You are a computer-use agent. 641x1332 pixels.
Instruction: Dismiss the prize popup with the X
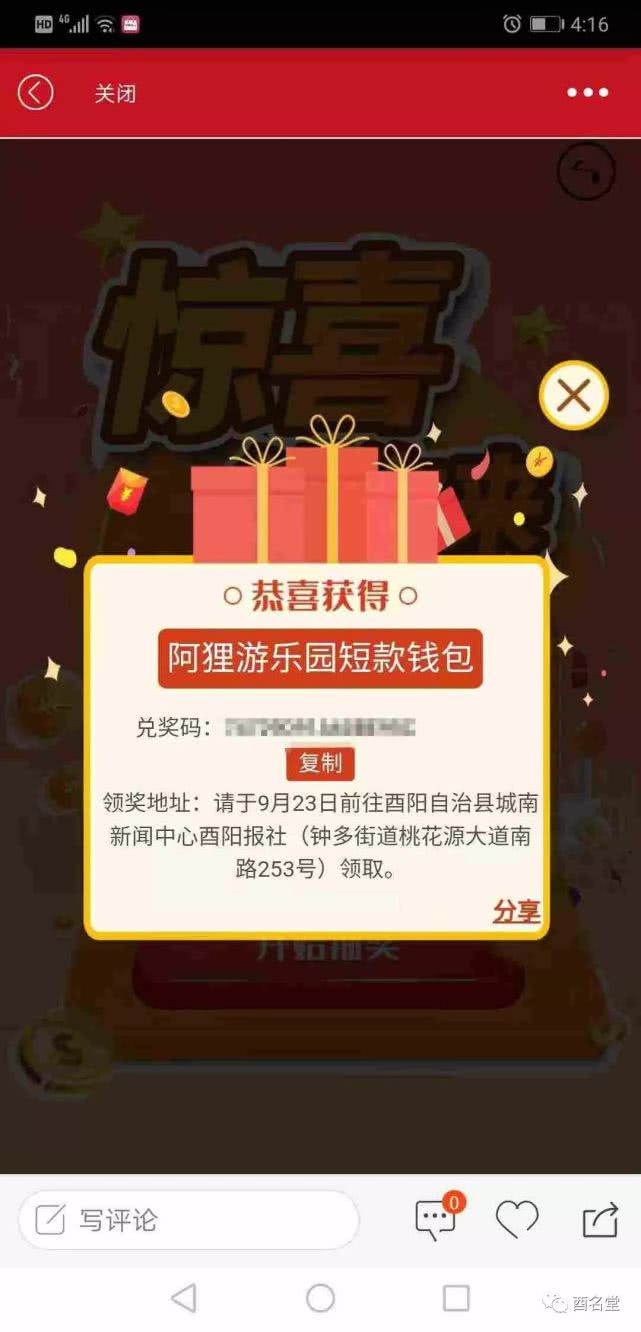[x=573, y=396]
